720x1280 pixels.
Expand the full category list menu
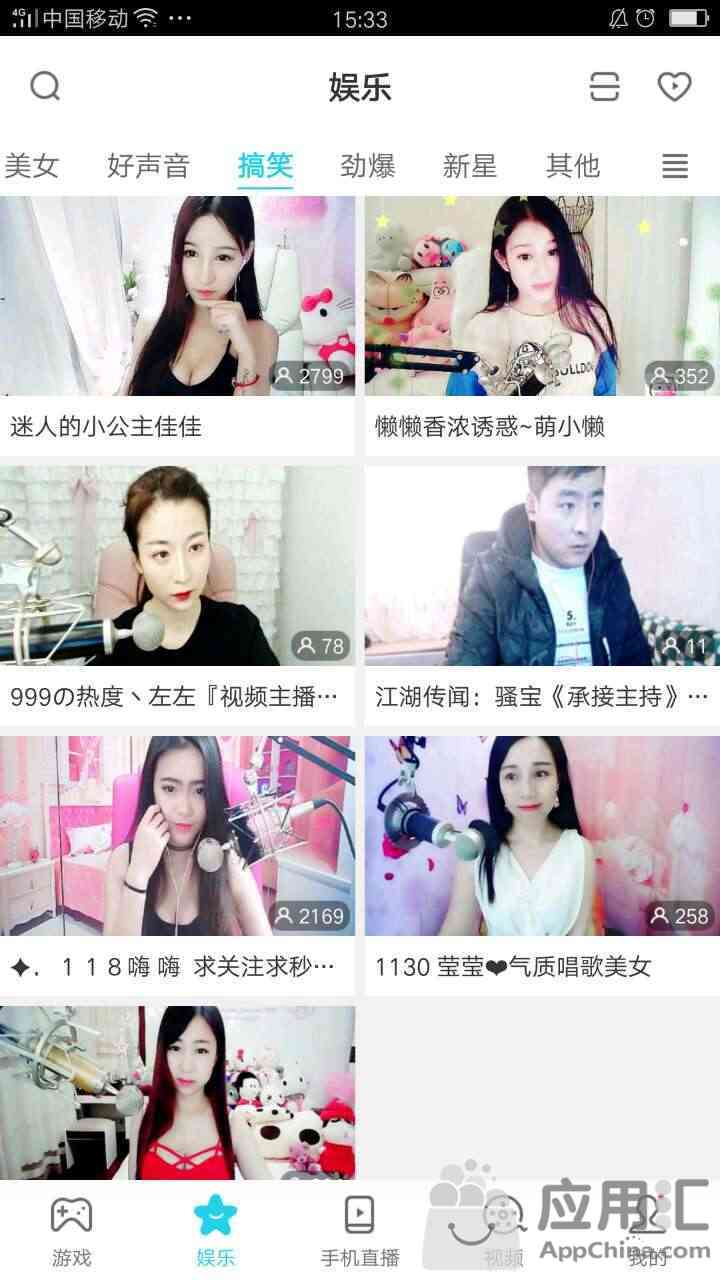tap(675, 166)
